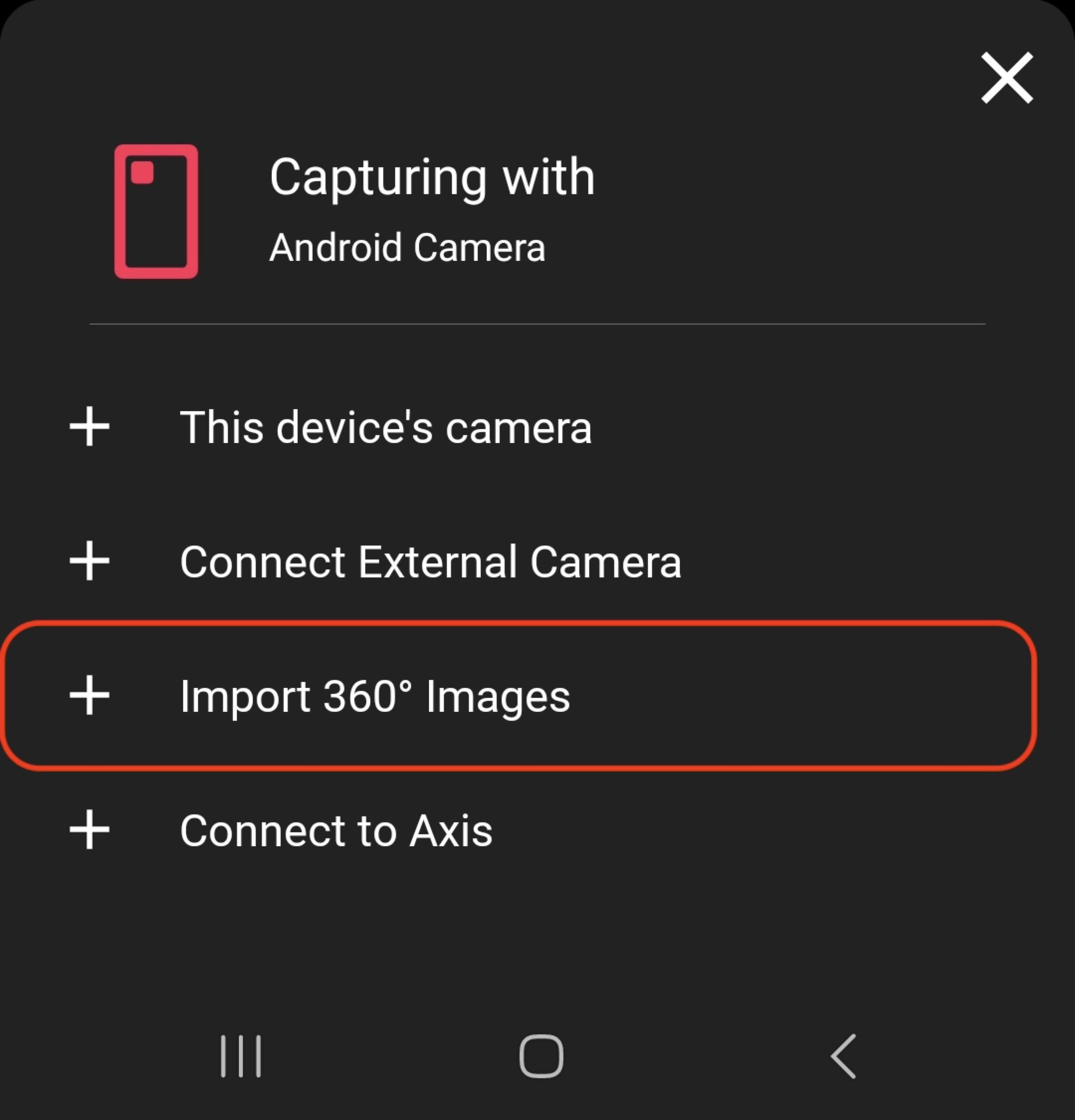Tap the Connect to Axis label text
This screenshot has height=1120, width=1075.
(336, 830)
